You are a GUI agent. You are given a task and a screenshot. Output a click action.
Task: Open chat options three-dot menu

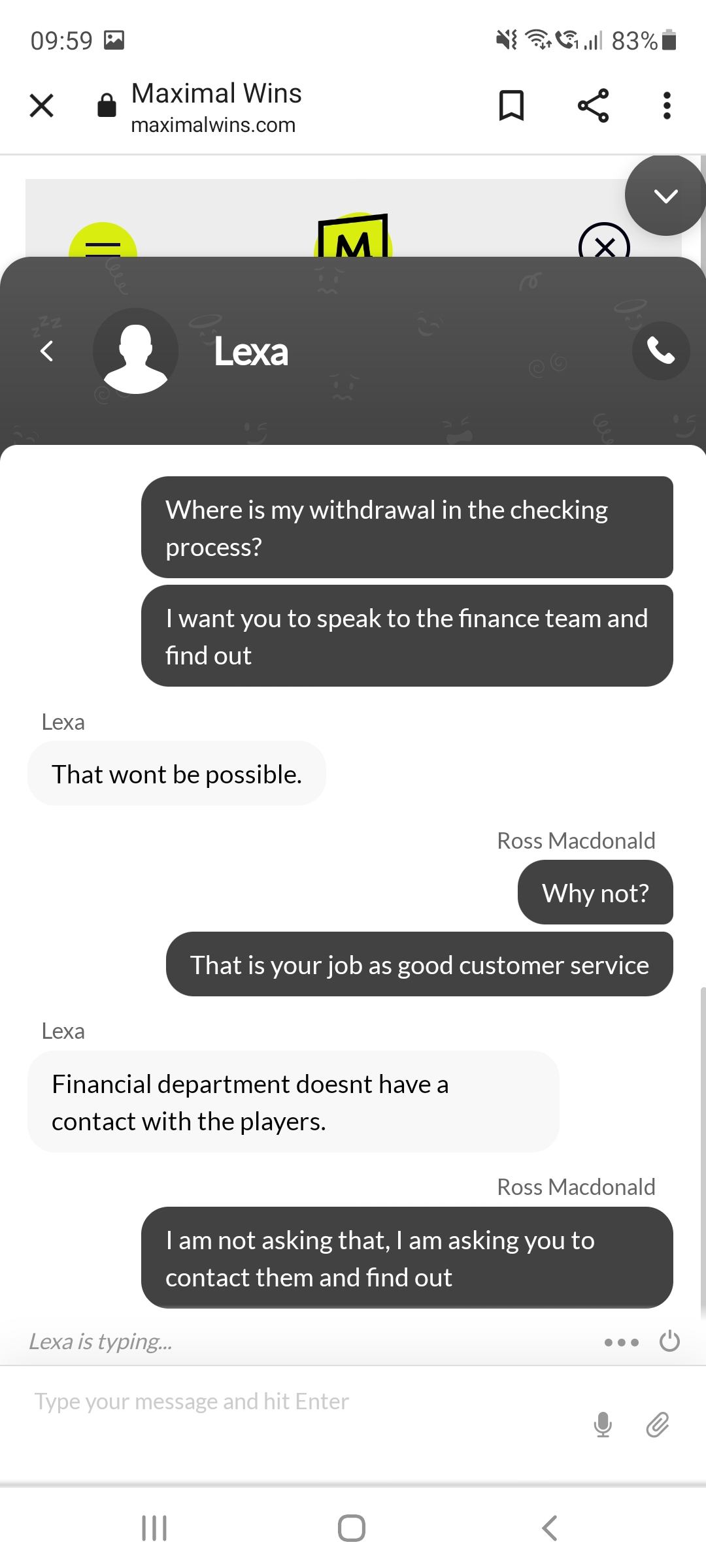[621, 1343]
